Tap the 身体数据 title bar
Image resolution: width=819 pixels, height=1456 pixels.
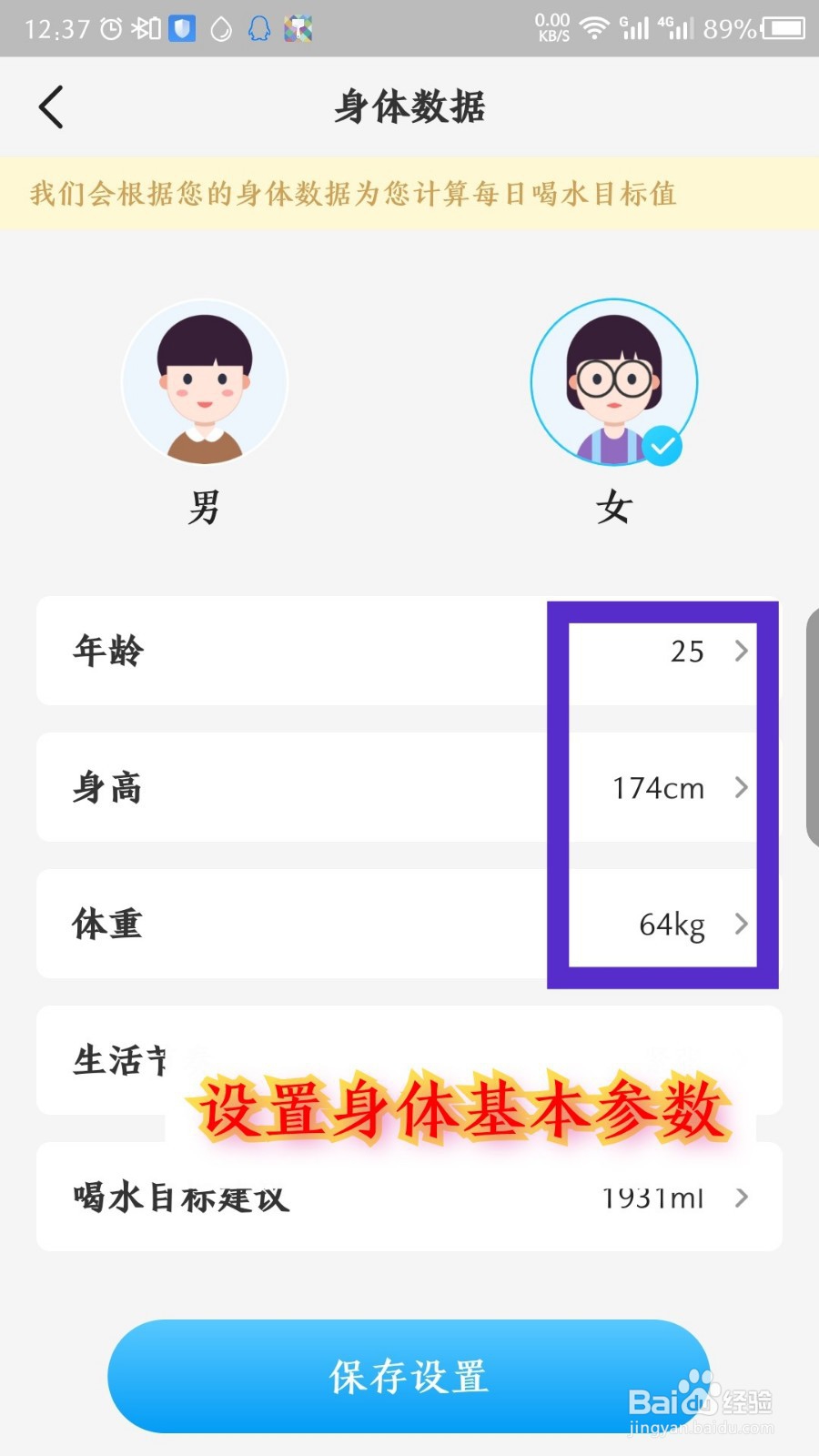pyautogui.click(x=409, y=106)
